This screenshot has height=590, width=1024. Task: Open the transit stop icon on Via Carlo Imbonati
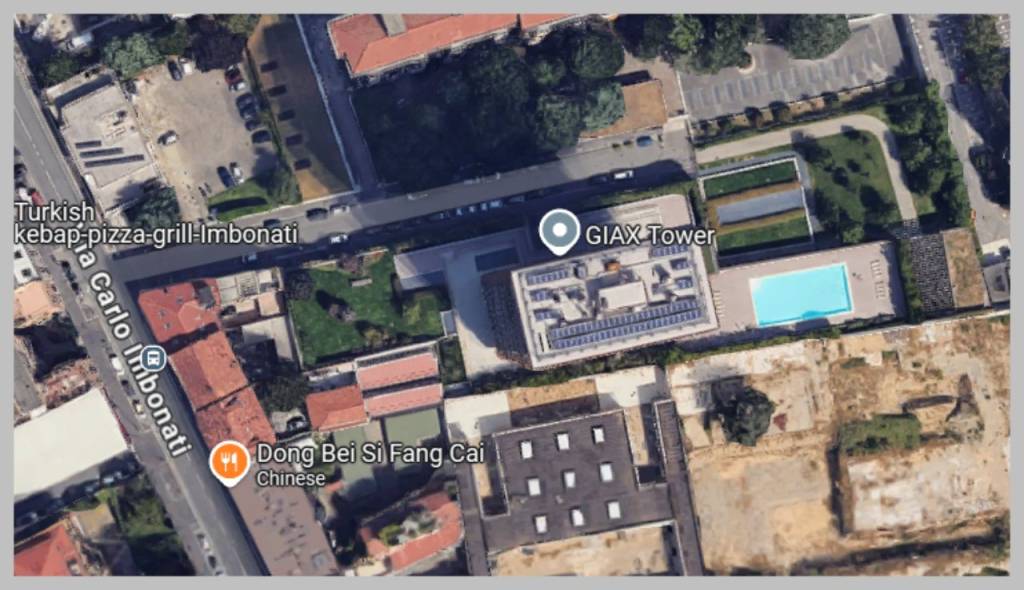click(153, 356)
